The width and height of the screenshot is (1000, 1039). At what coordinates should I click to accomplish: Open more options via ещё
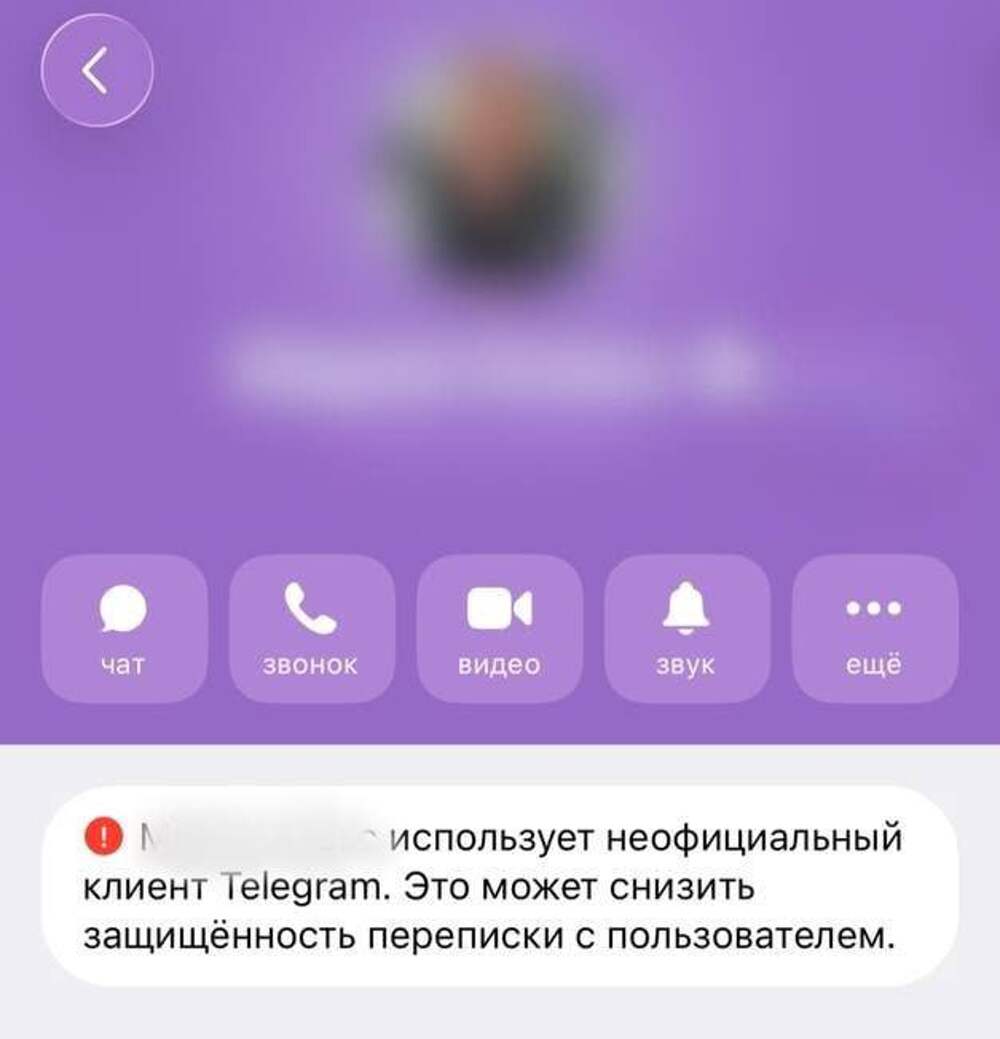874,628
